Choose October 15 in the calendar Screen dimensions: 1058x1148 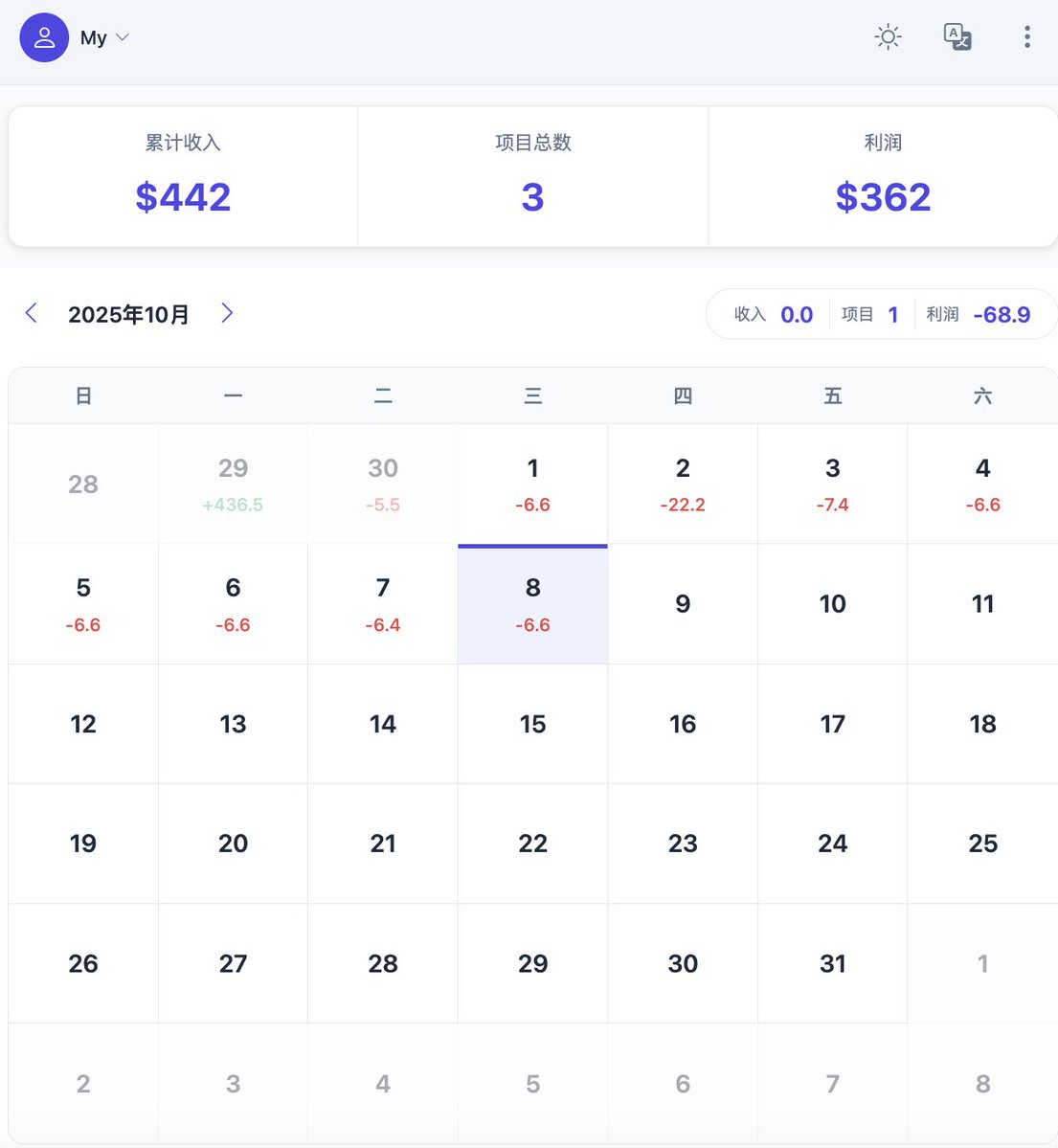[x=532, y=724]
